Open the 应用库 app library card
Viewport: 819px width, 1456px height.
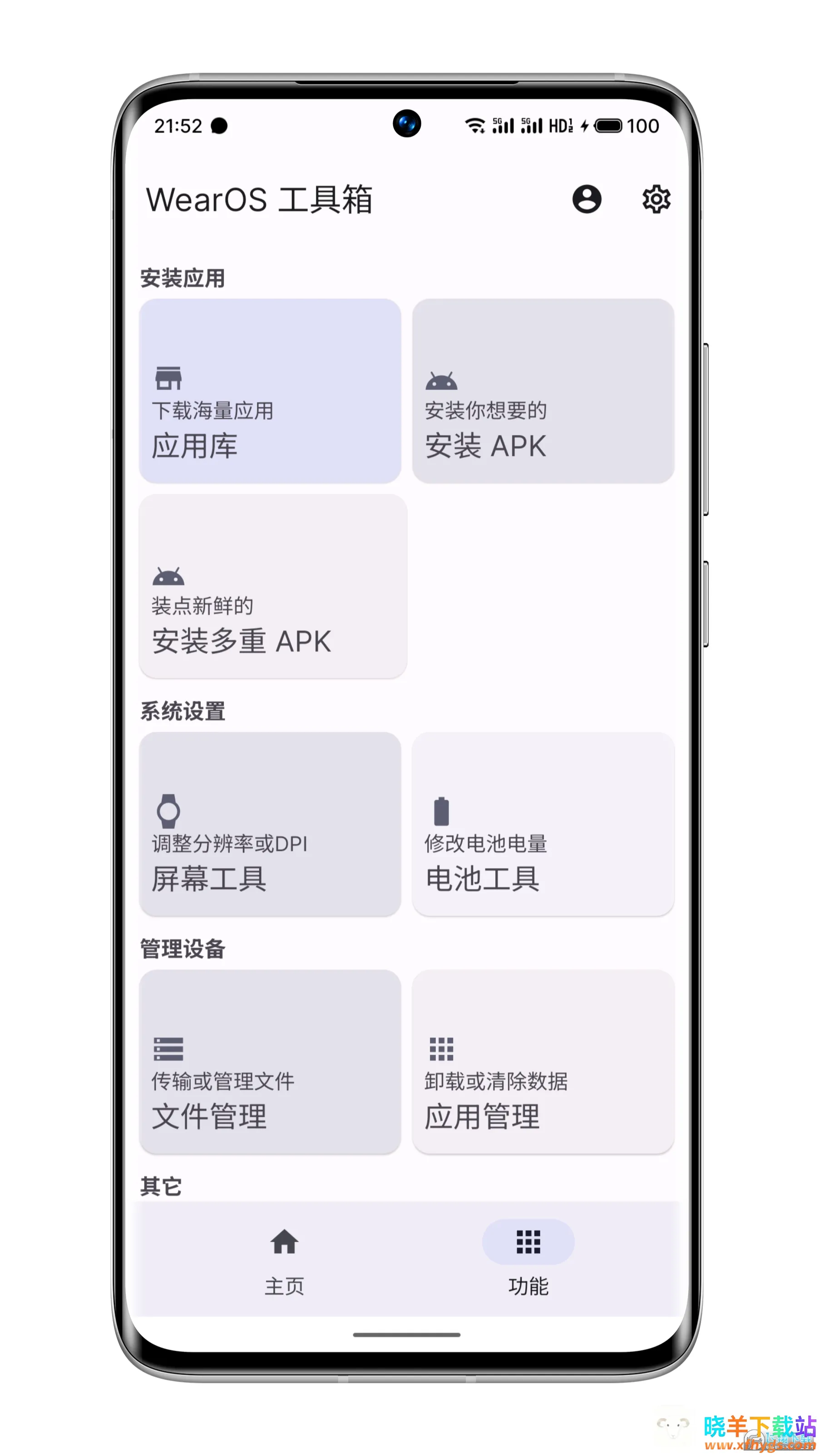[270, 390]
